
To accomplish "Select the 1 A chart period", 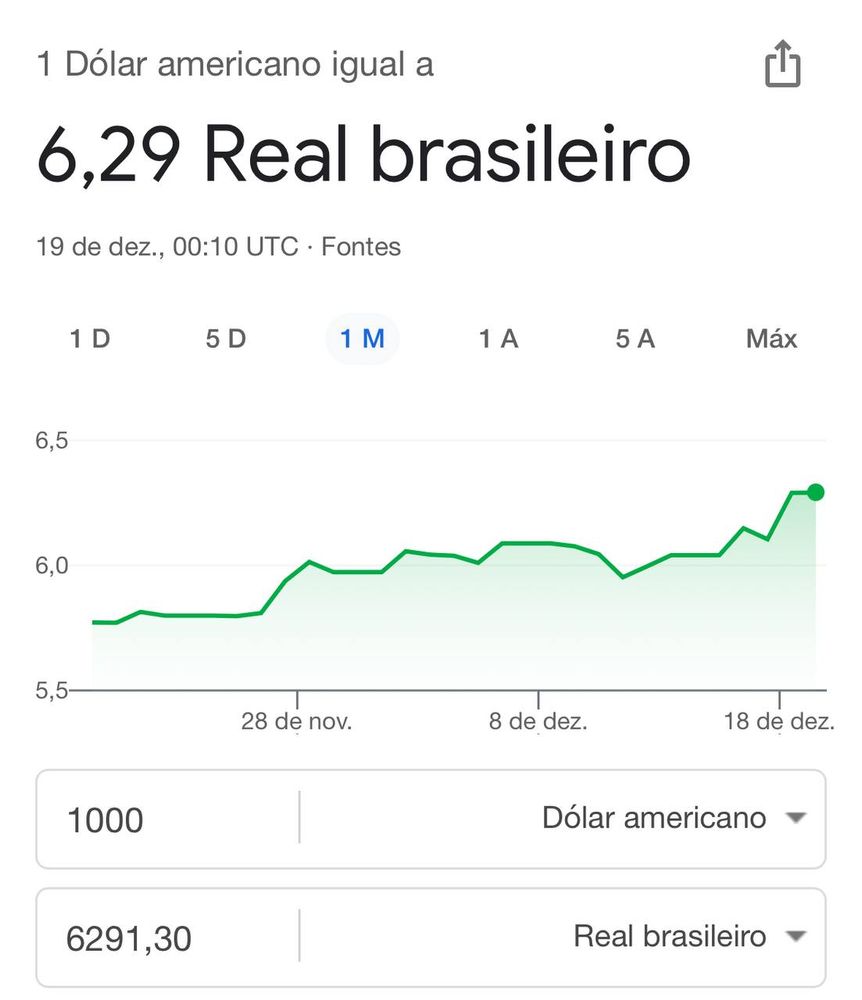I will point(498,339).
